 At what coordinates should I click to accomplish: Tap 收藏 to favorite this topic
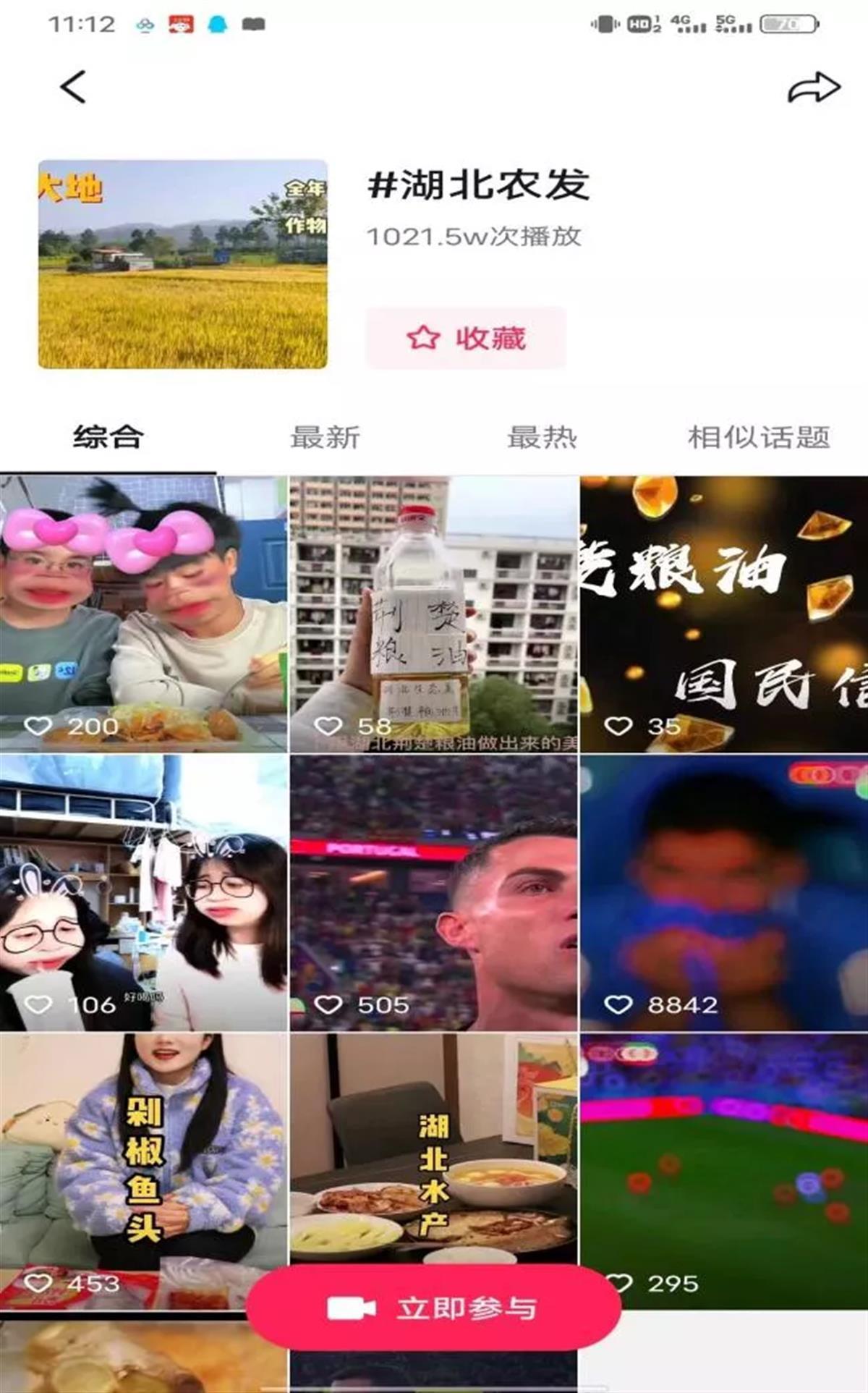[466, 338]
